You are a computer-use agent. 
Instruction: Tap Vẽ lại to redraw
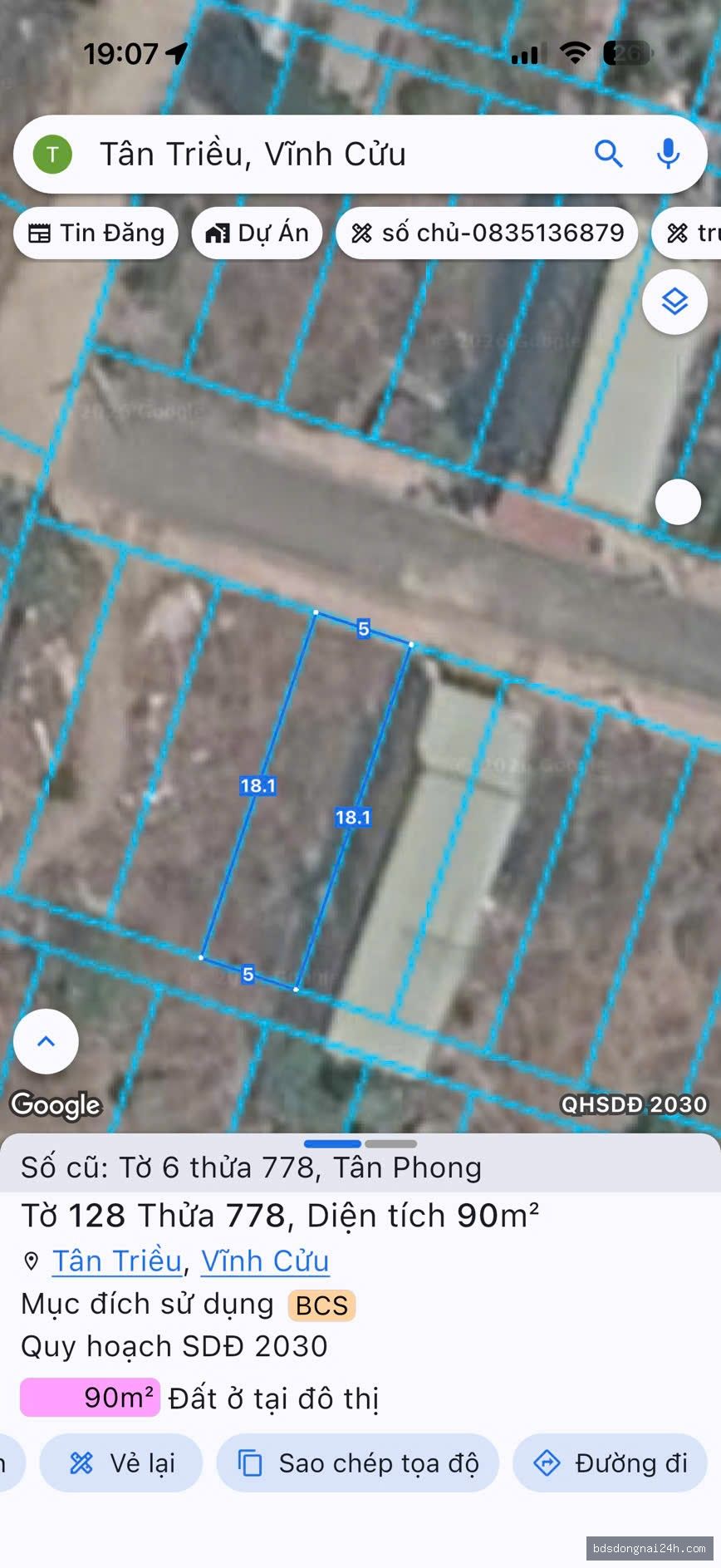pos(121,1462)
